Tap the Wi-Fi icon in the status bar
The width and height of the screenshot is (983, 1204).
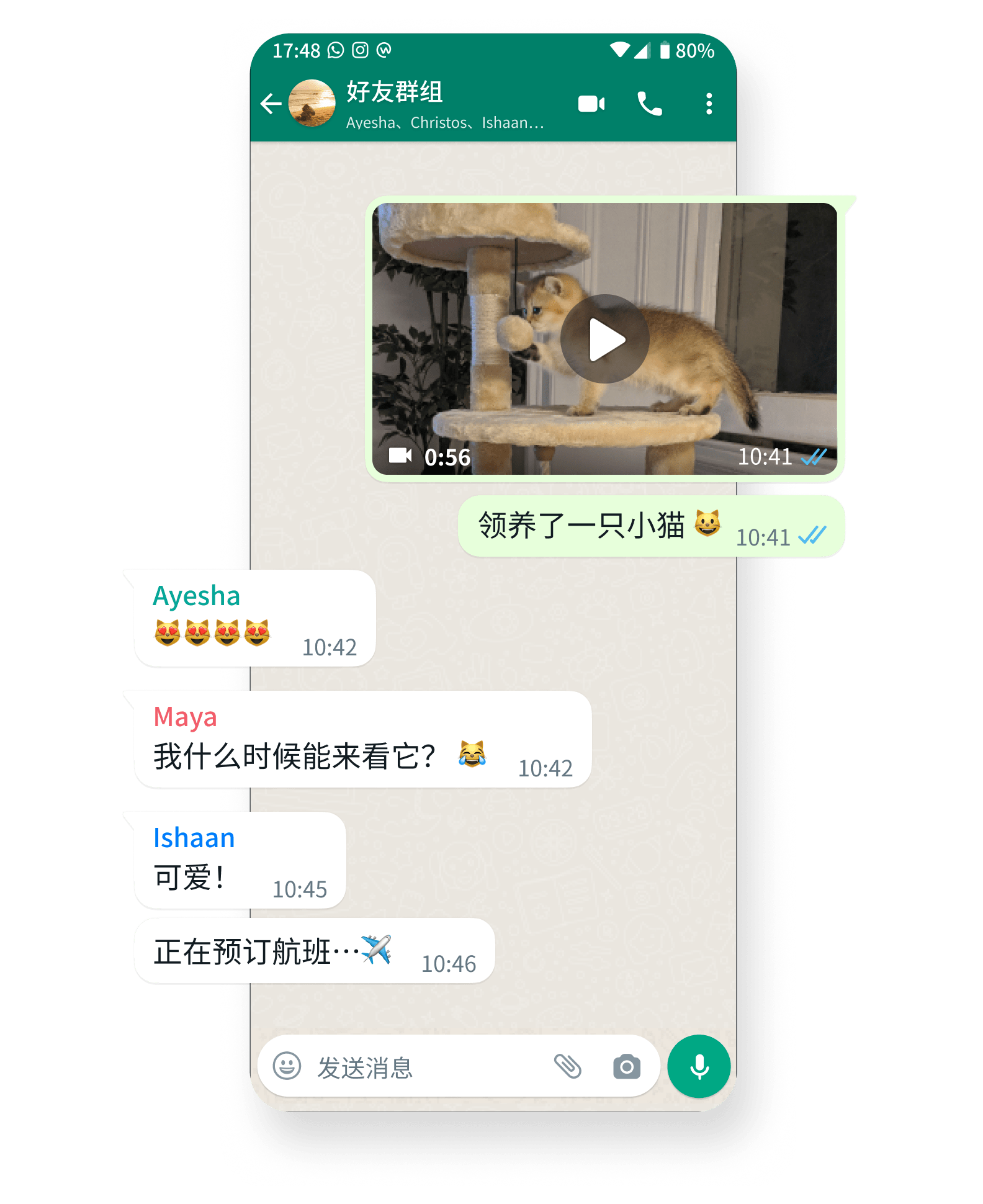tap(621, 52)
